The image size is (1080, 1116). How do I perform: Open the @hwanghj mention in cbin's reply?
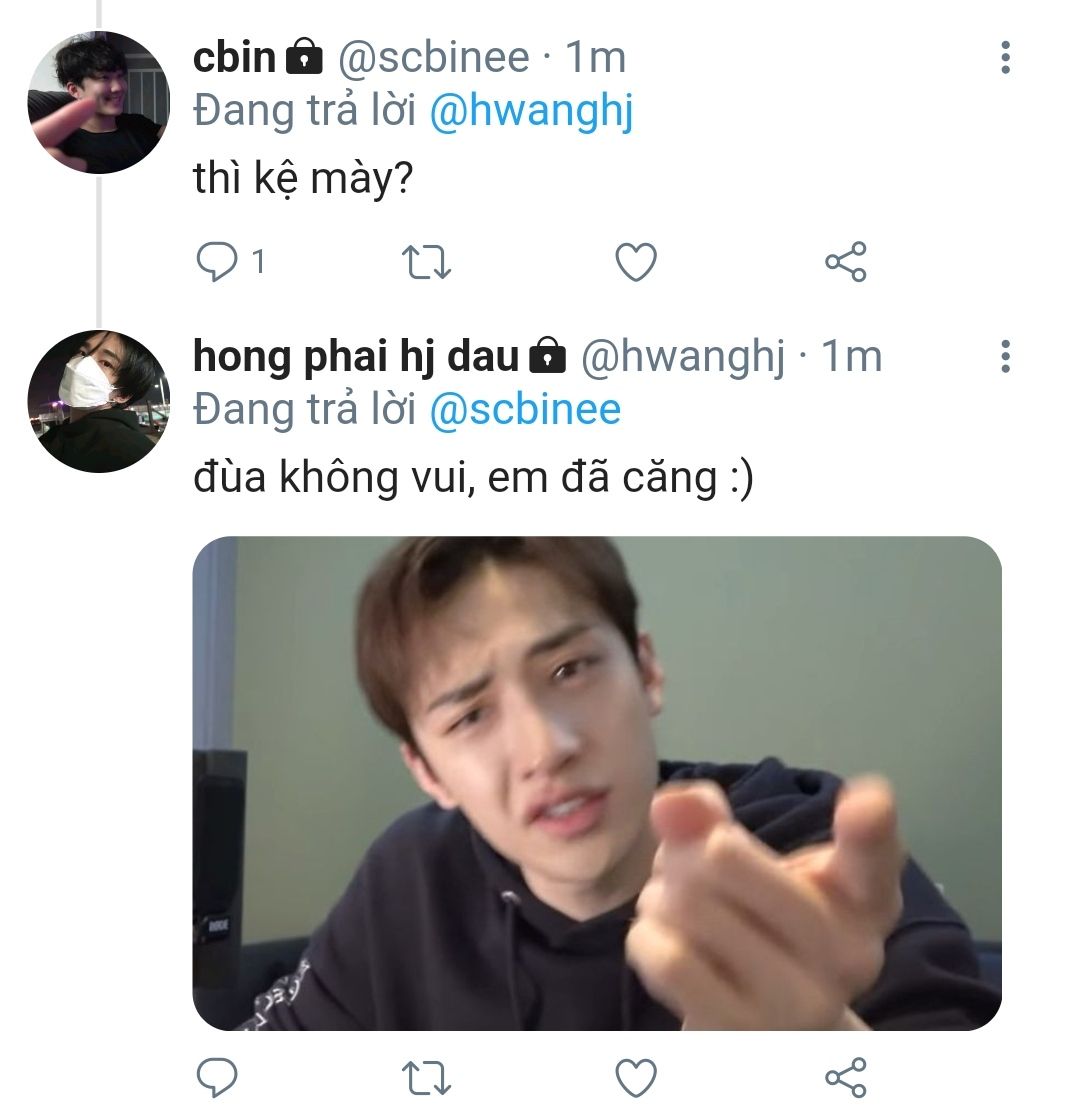(531, 112)
